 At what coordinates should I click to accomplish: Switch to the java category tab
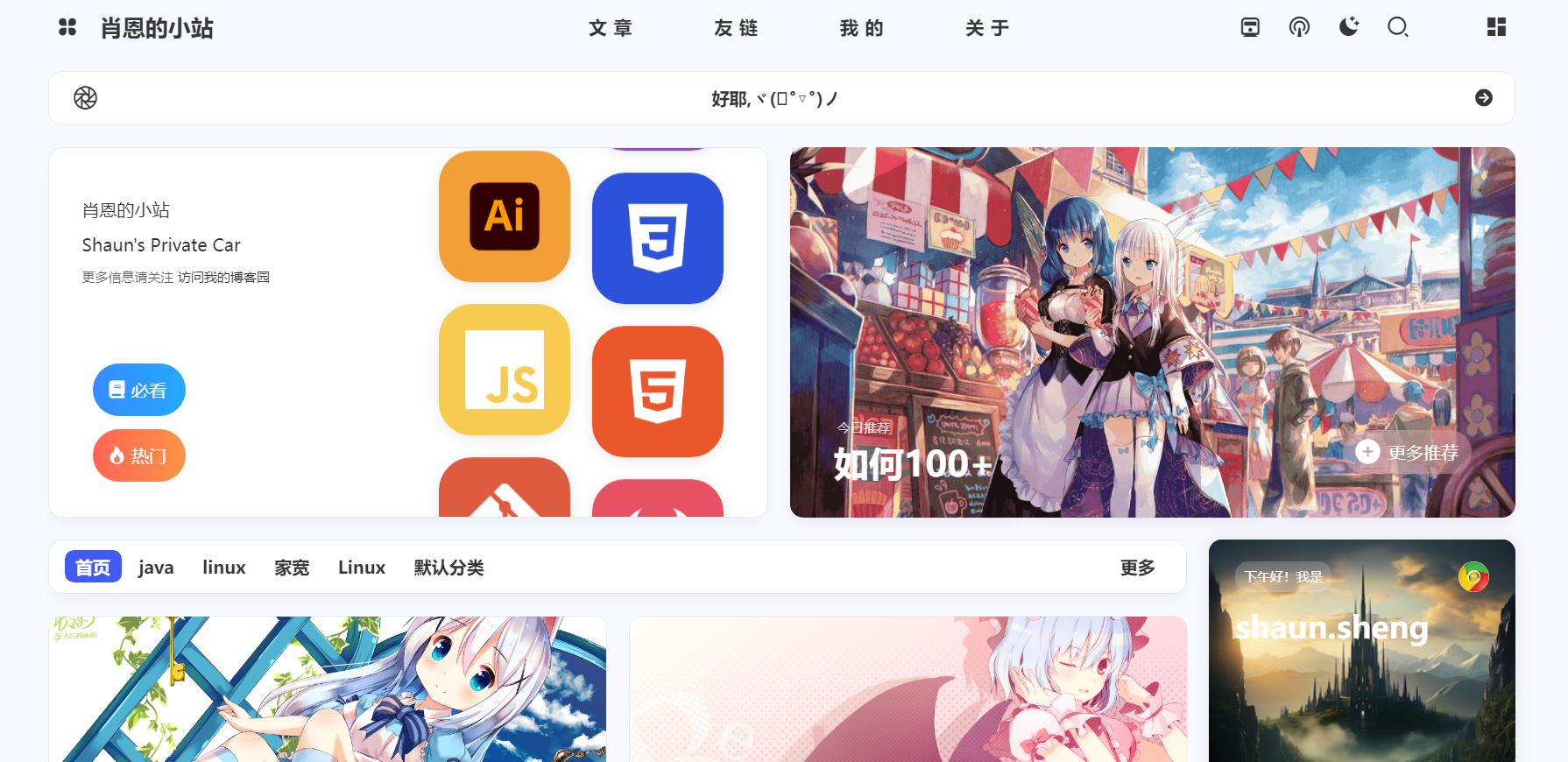pyautogui.click(x=156, y=568)
